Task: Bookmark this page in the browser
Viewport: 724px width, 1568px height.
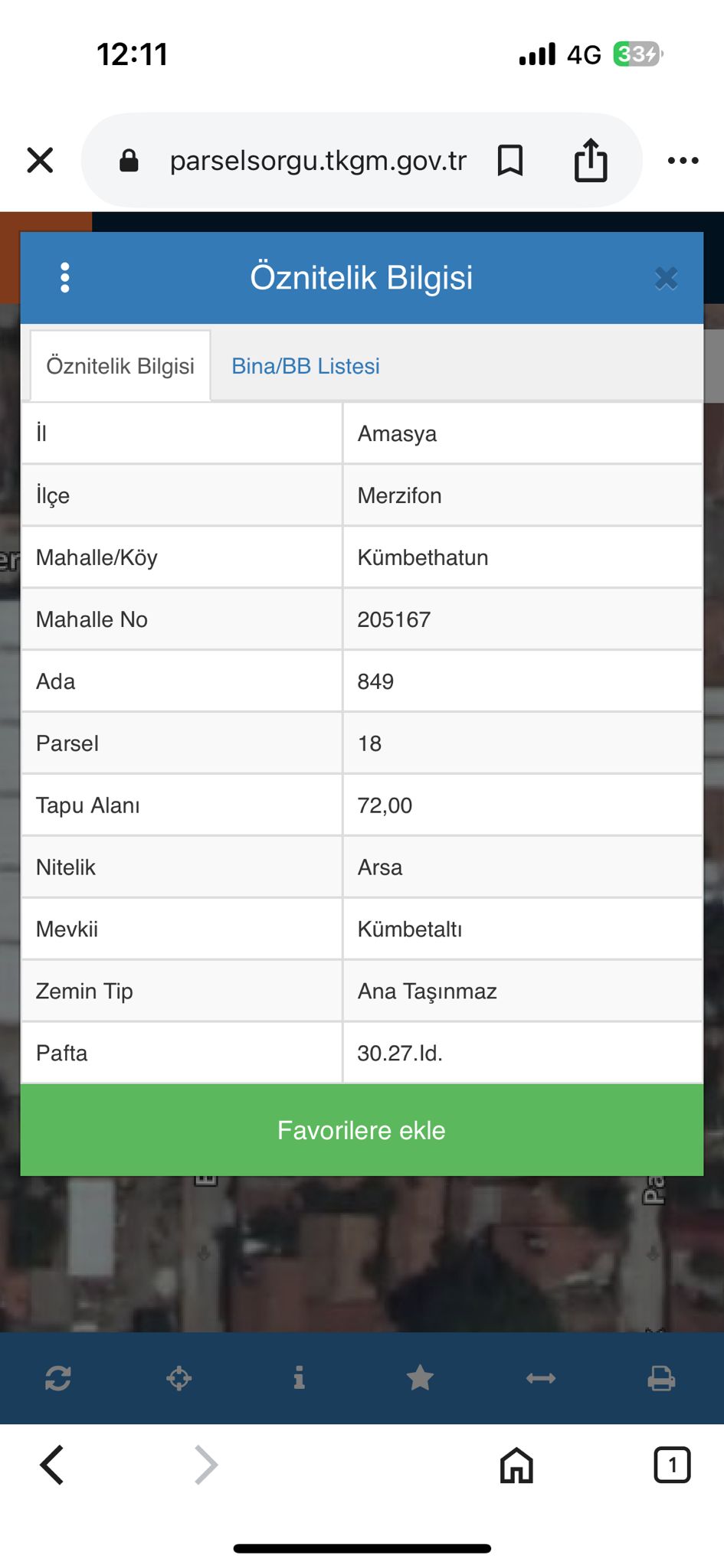Action: pos(510,161)
